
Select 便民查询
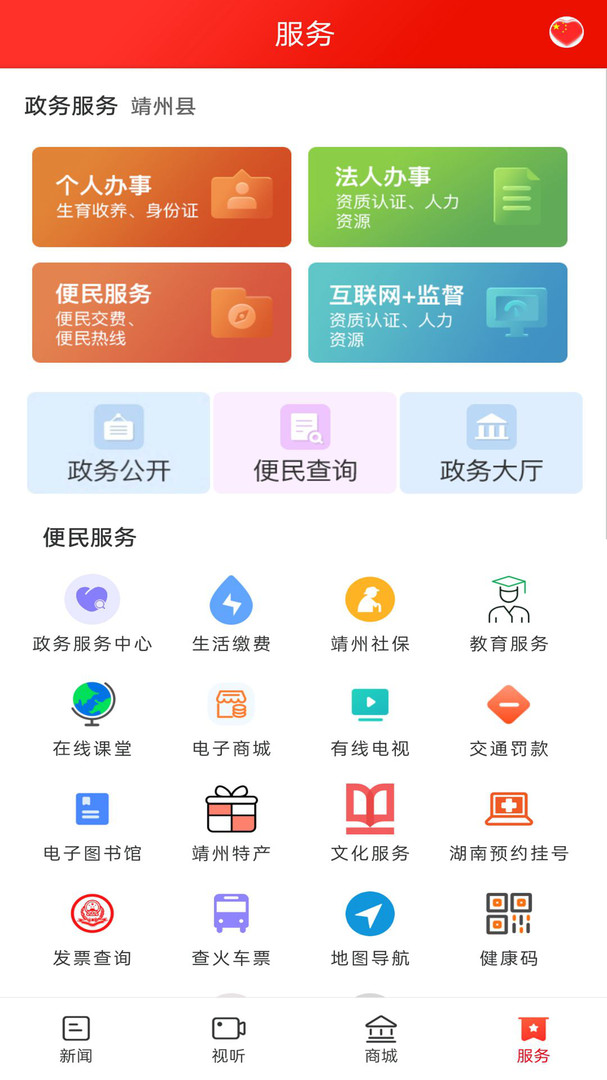(305, 443)
